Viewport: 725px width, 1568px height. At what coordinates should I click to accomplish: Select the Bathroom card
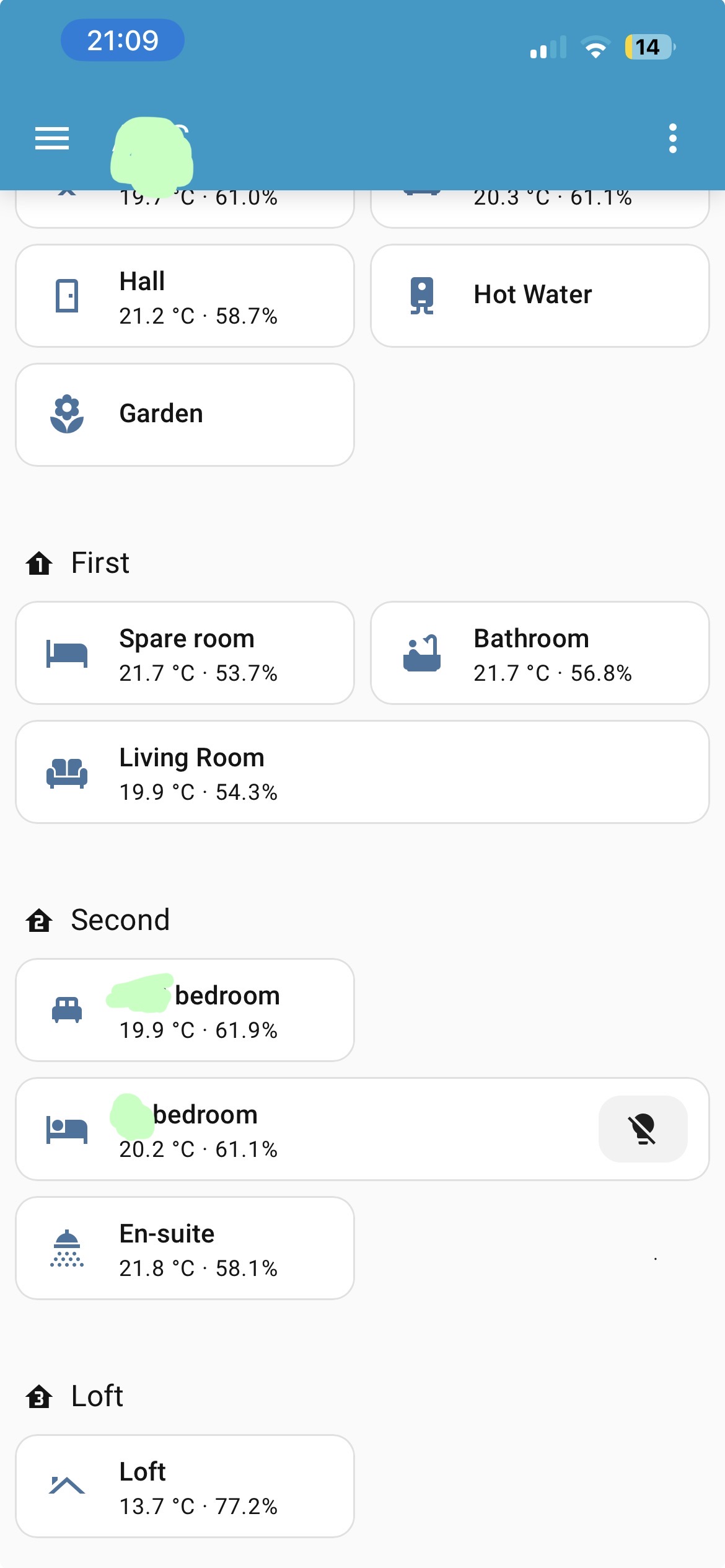(x=539, y=653)
